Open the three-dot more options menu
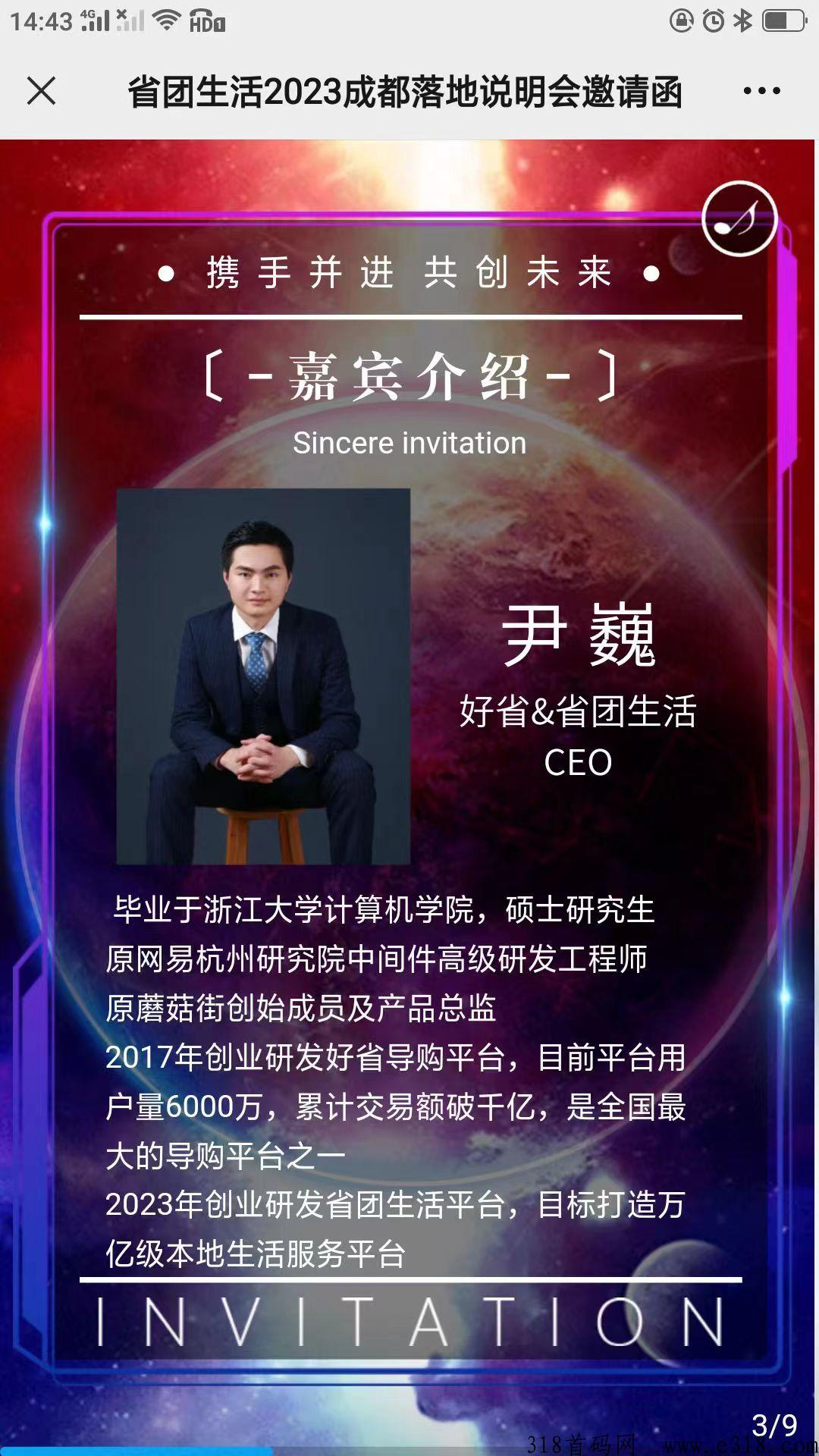This screenshot has height=1456, width=819. (761, 91)
